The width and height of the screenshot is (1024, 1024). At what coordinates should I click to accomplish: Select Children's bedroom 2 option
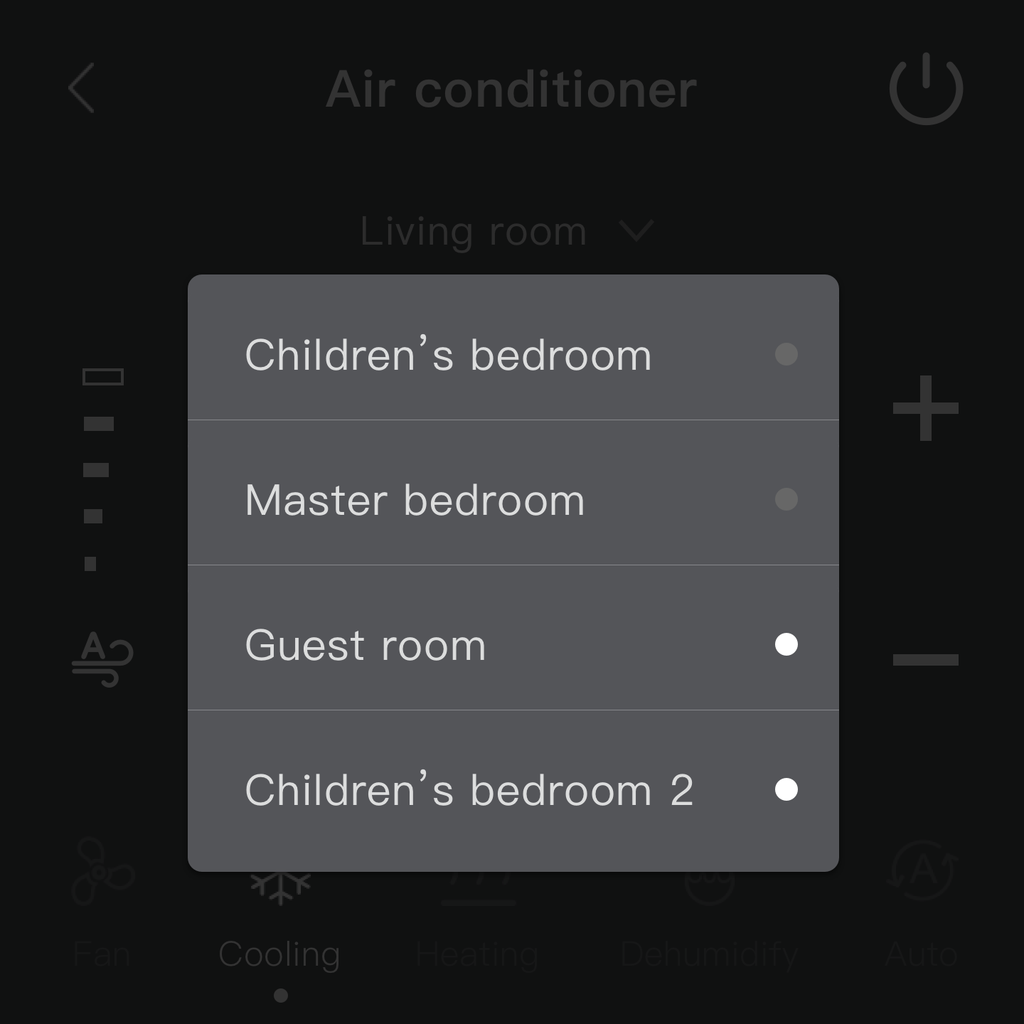(x=512, y=790)
